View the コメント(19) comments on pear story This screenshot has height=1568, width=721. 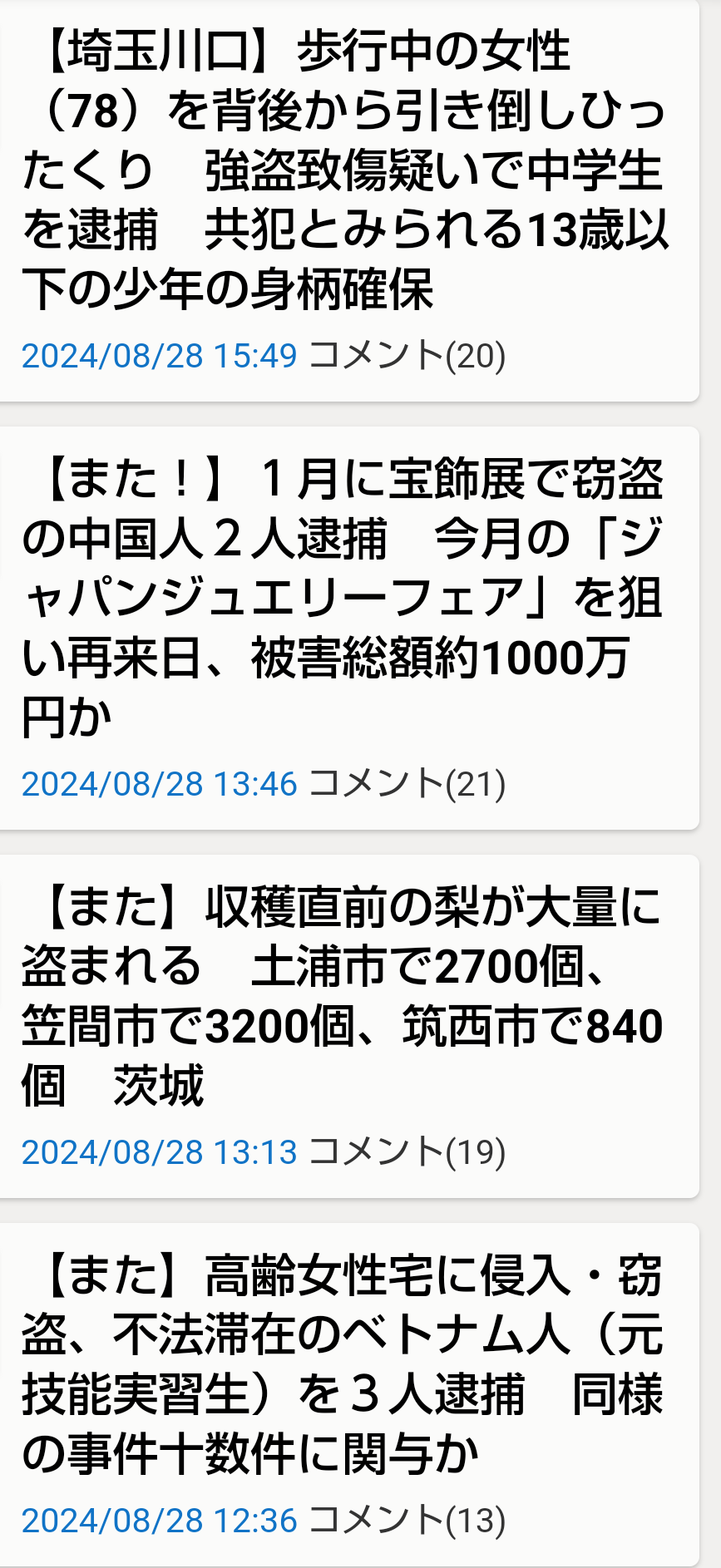pos(407,1152)
